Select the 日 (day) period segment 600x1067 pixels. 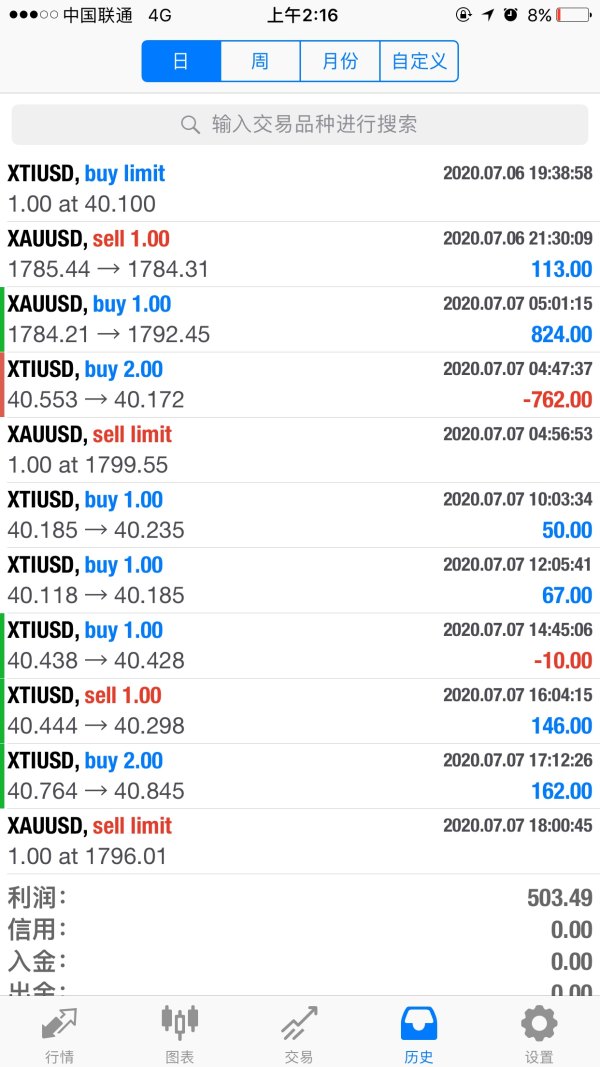point(181,61)
